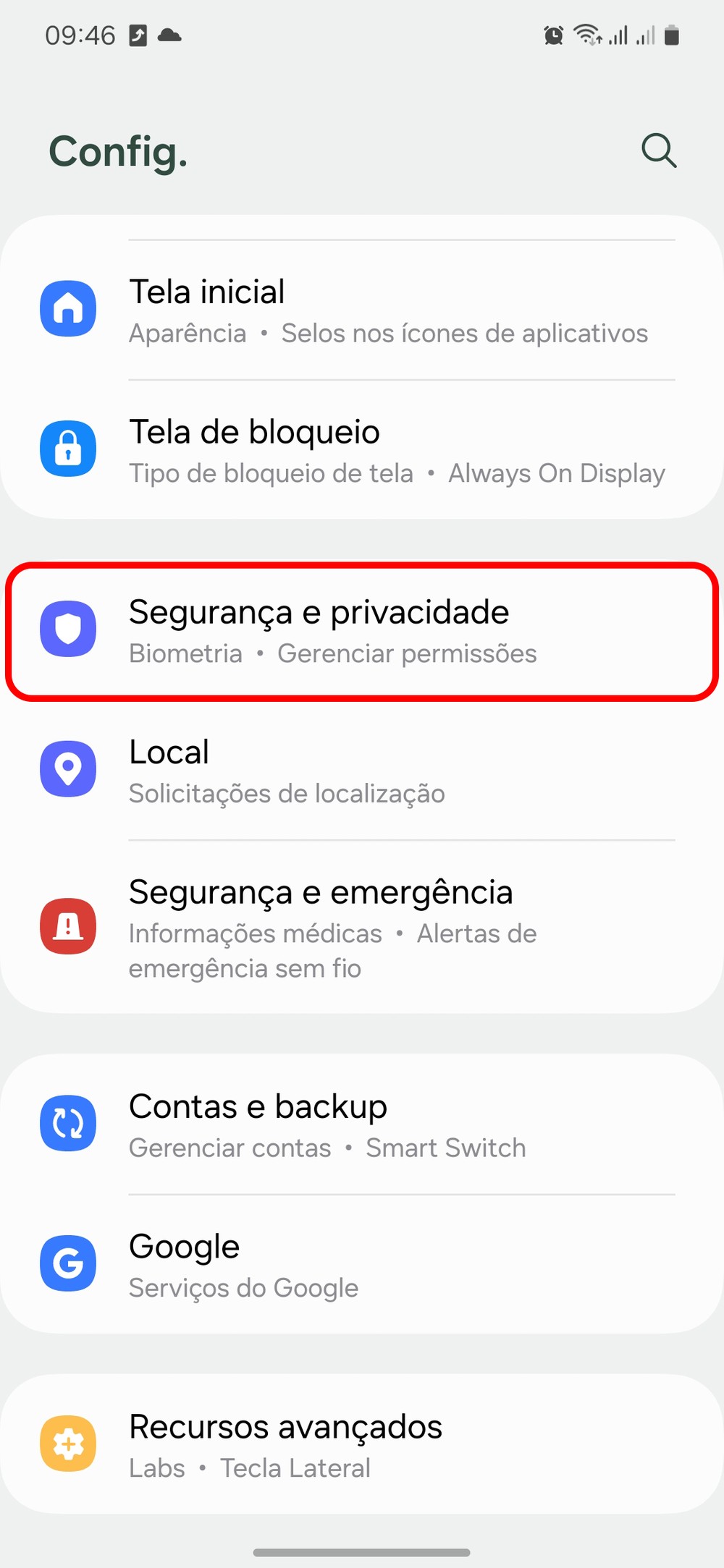Open the settings search magnifier
The width and height of the screenshot is (724, 1568).
[658, 151]
